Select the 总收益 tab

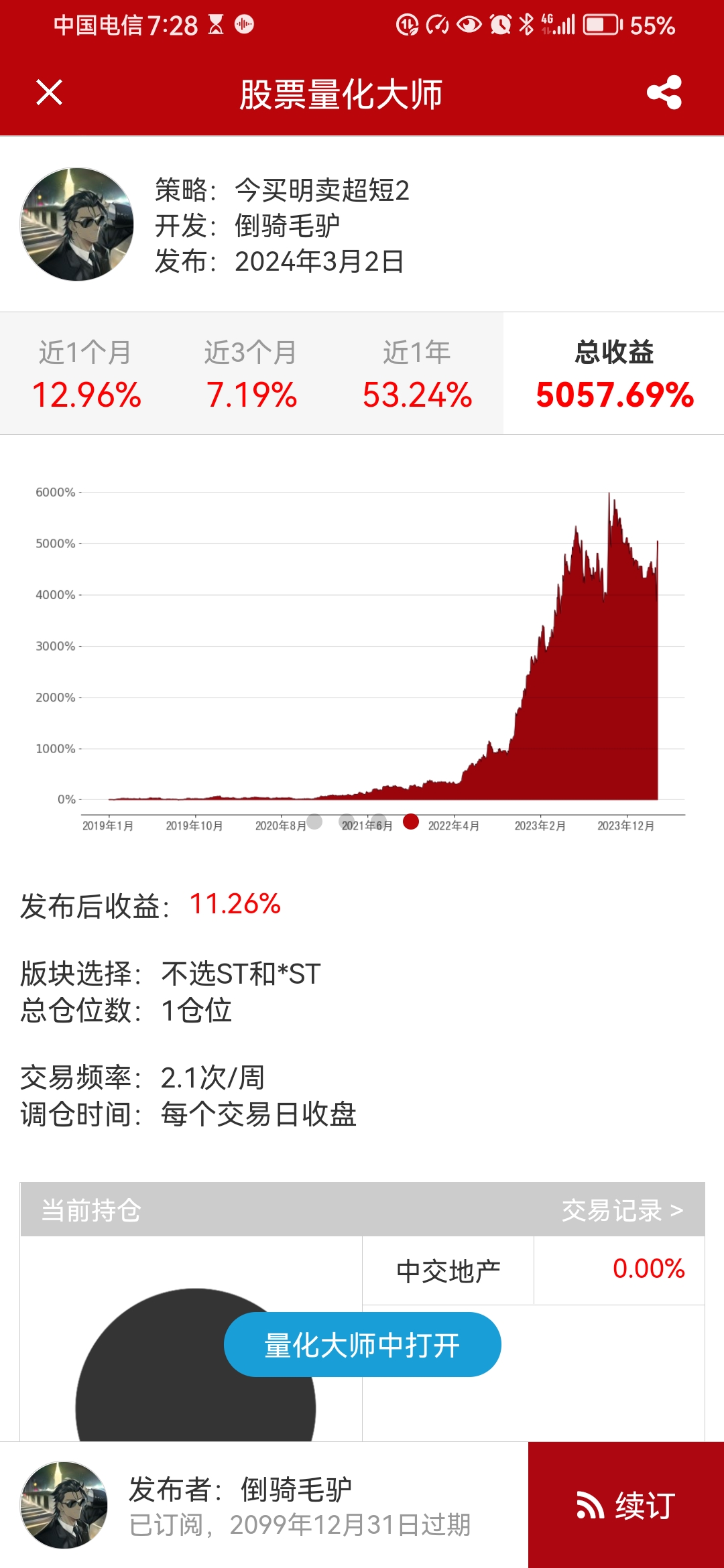pyautogui.click(x=613, y=374)
